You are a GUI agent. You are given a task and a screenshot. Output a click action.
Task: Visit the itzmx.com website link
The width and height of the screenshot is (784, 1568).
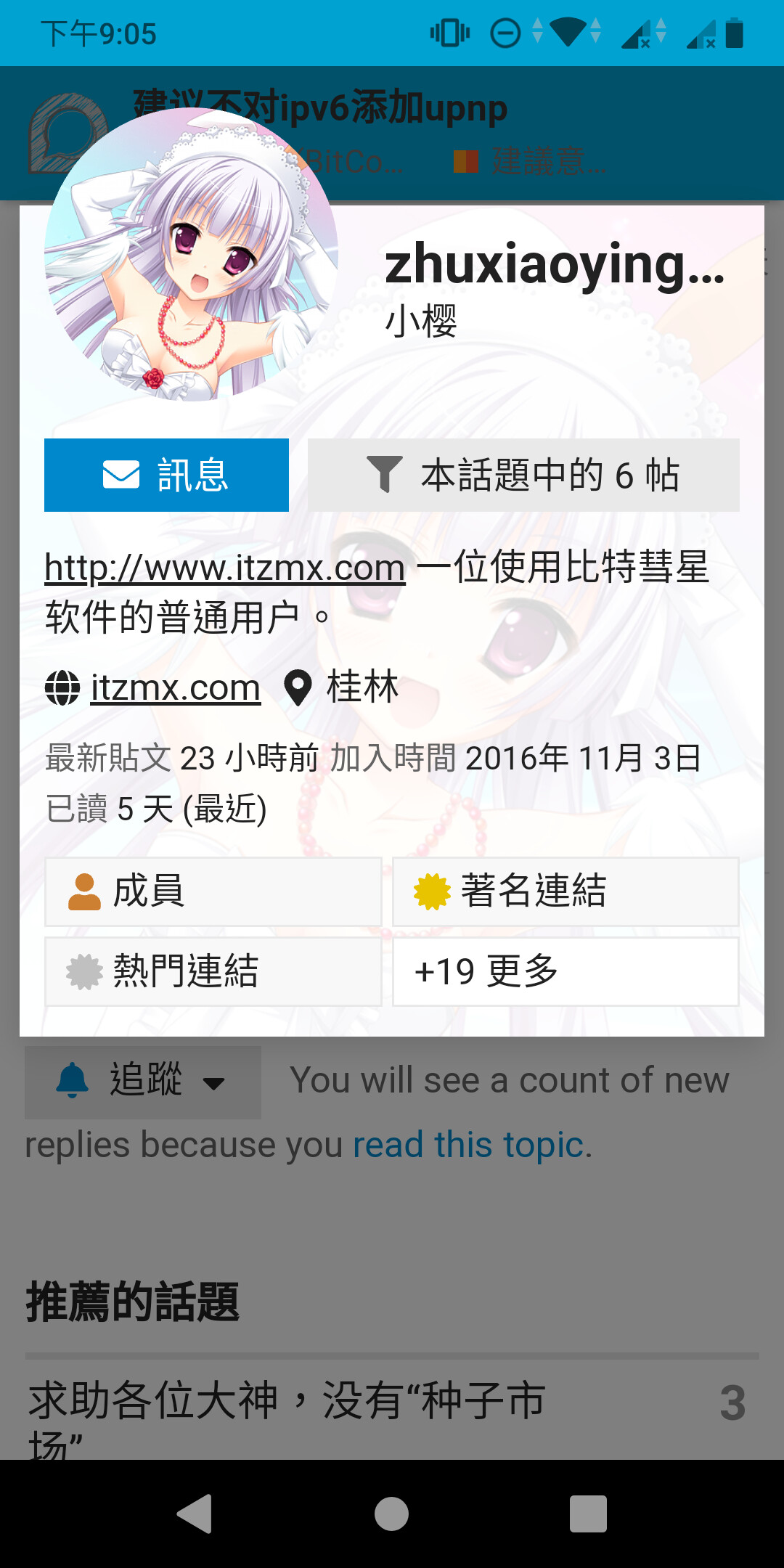[x=175, y=687]
